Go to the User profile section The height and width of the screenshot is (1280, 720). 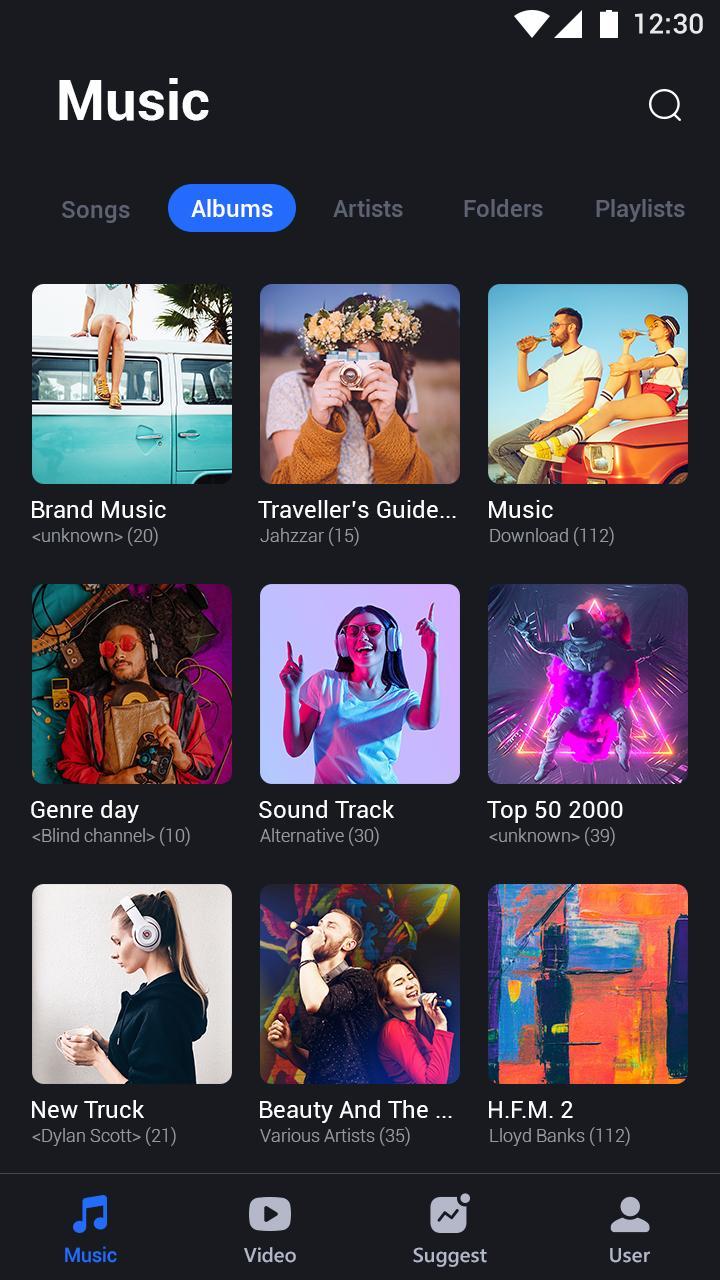[x=630, y=1229]
